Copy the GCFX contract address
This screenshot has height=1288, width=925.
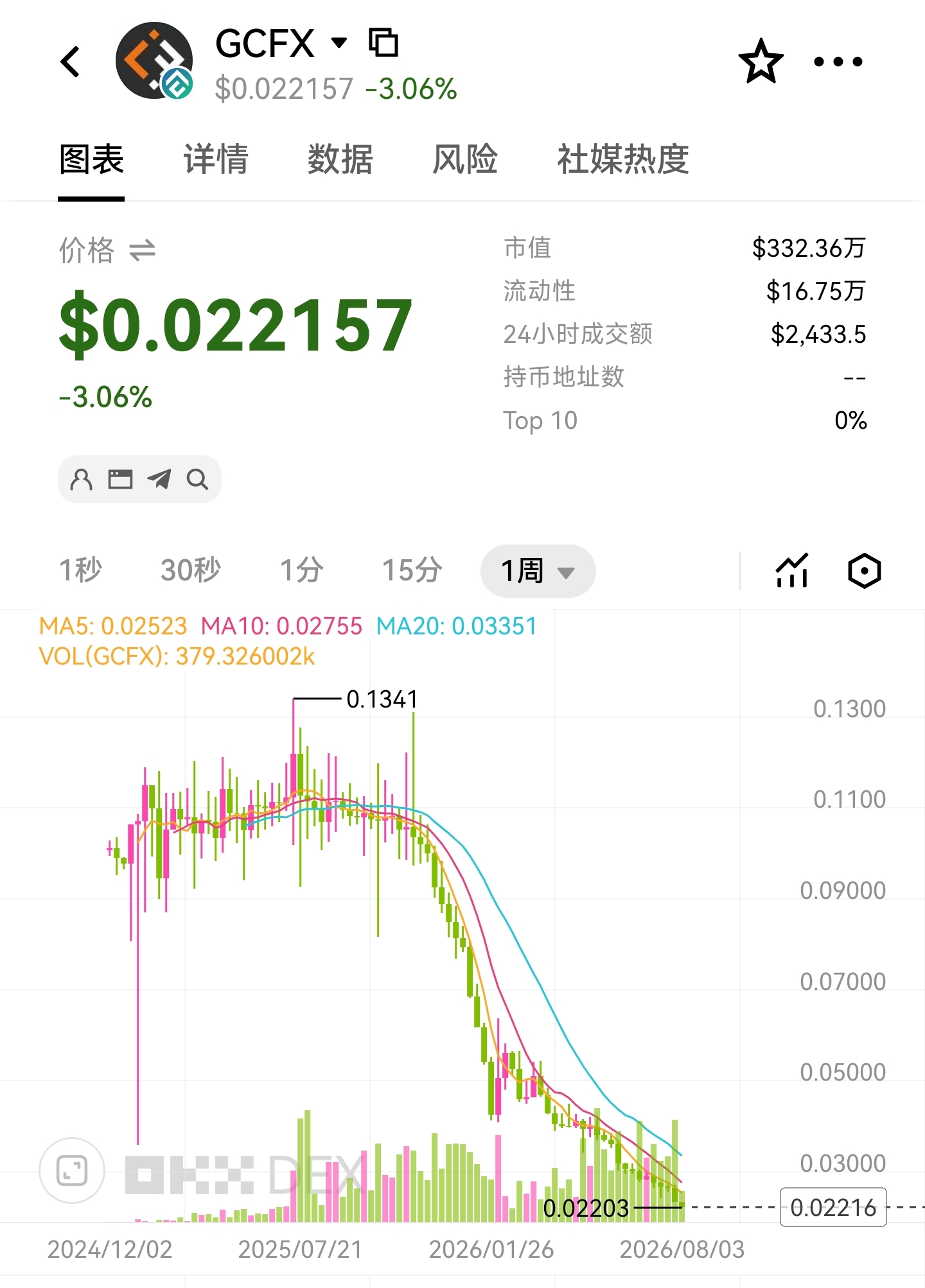[383, 43]
